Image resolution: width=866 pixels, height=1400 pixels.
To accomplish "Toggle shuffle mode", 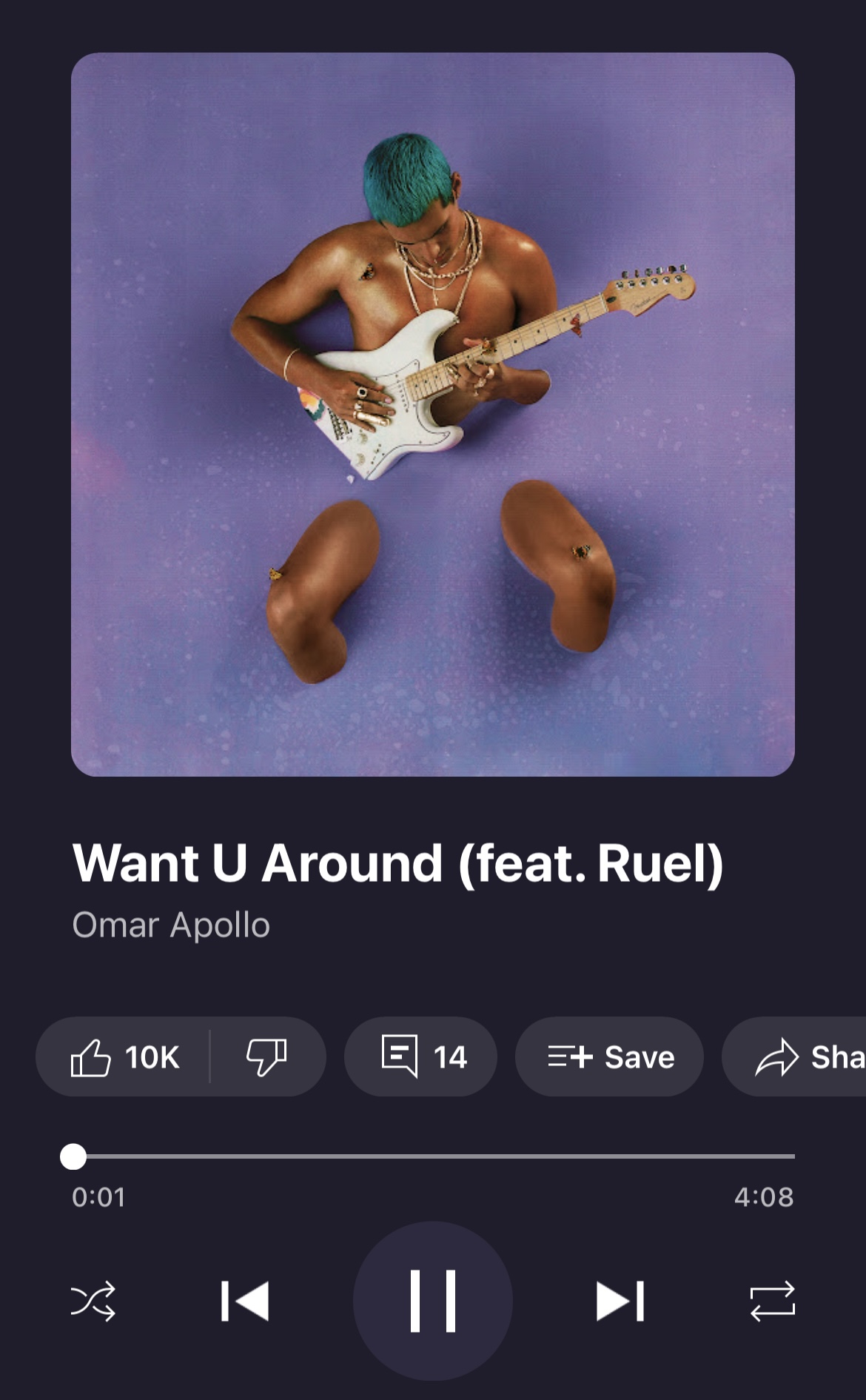I will (93, 1301).
